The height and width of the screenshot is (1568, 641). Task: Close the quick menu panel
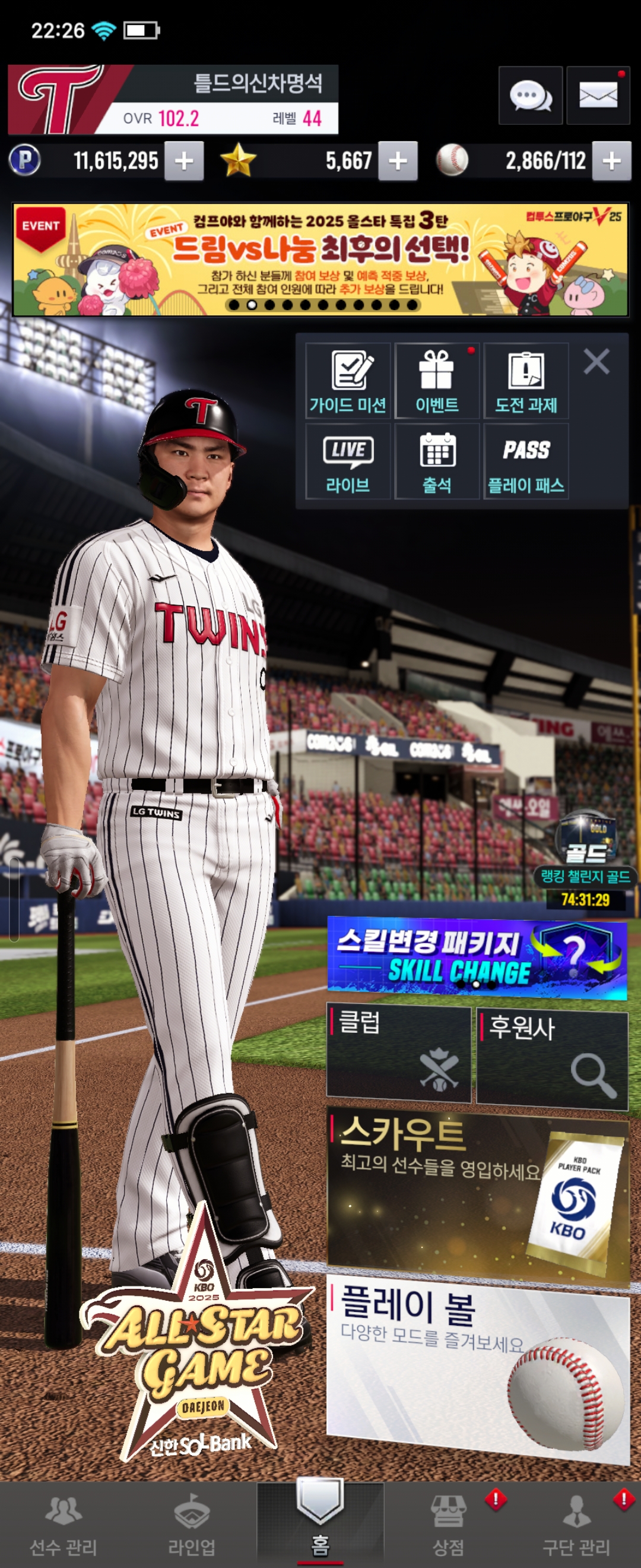coord(596,362)
